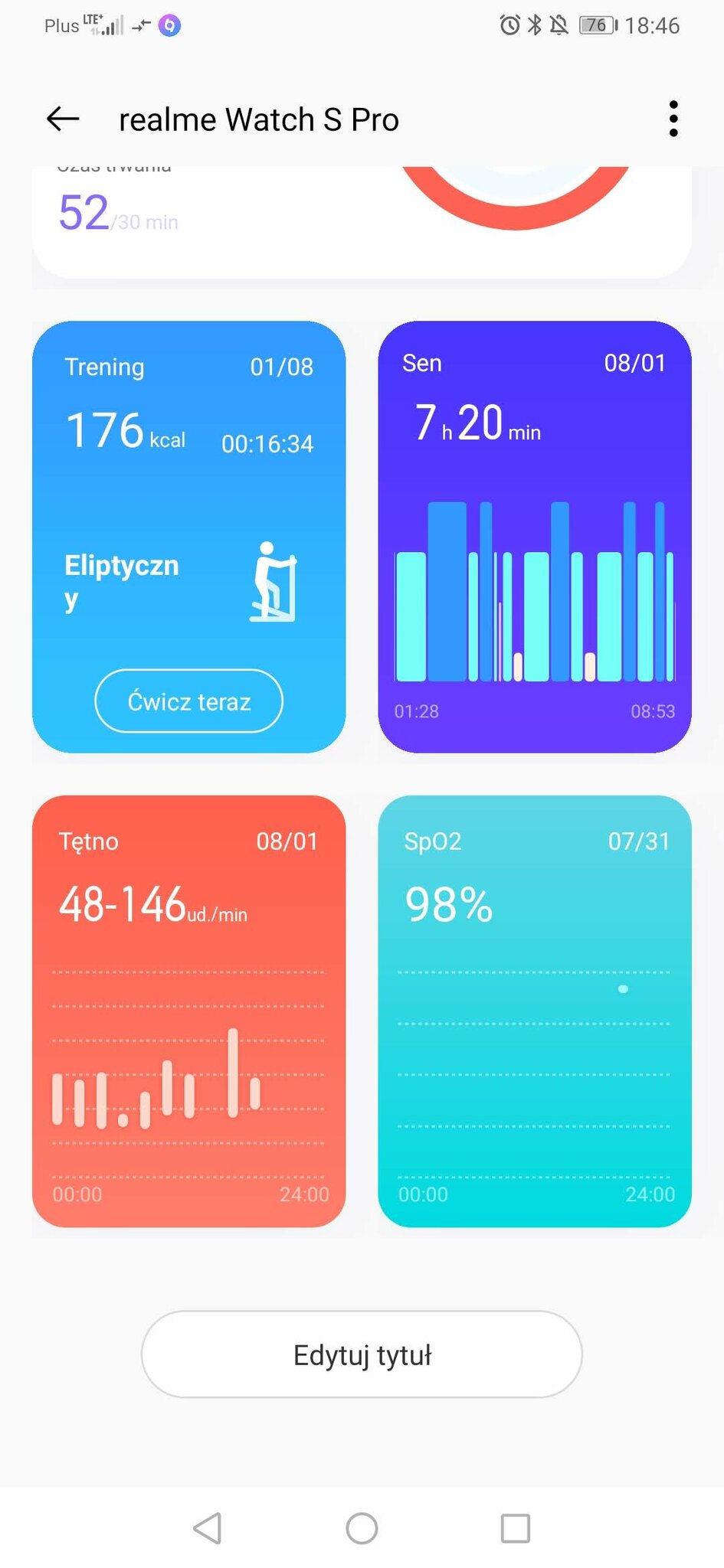Open the three-dot overflow menu
The height and width of the screenshot is (1568, 724).
pyautogui.click(x=673, y=119)
